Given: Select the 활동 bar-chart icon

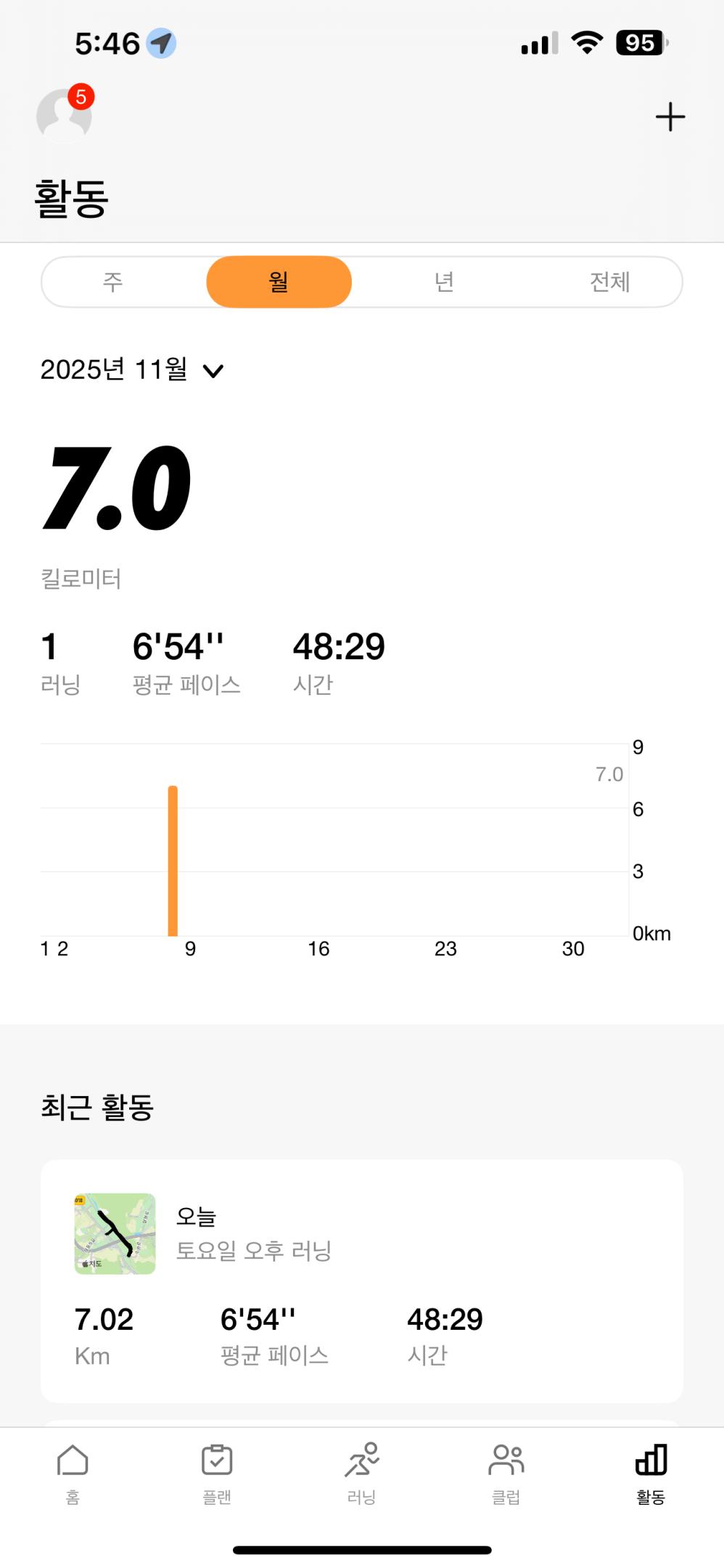Looking at the screenshot, I should [x=651, y=1466].
